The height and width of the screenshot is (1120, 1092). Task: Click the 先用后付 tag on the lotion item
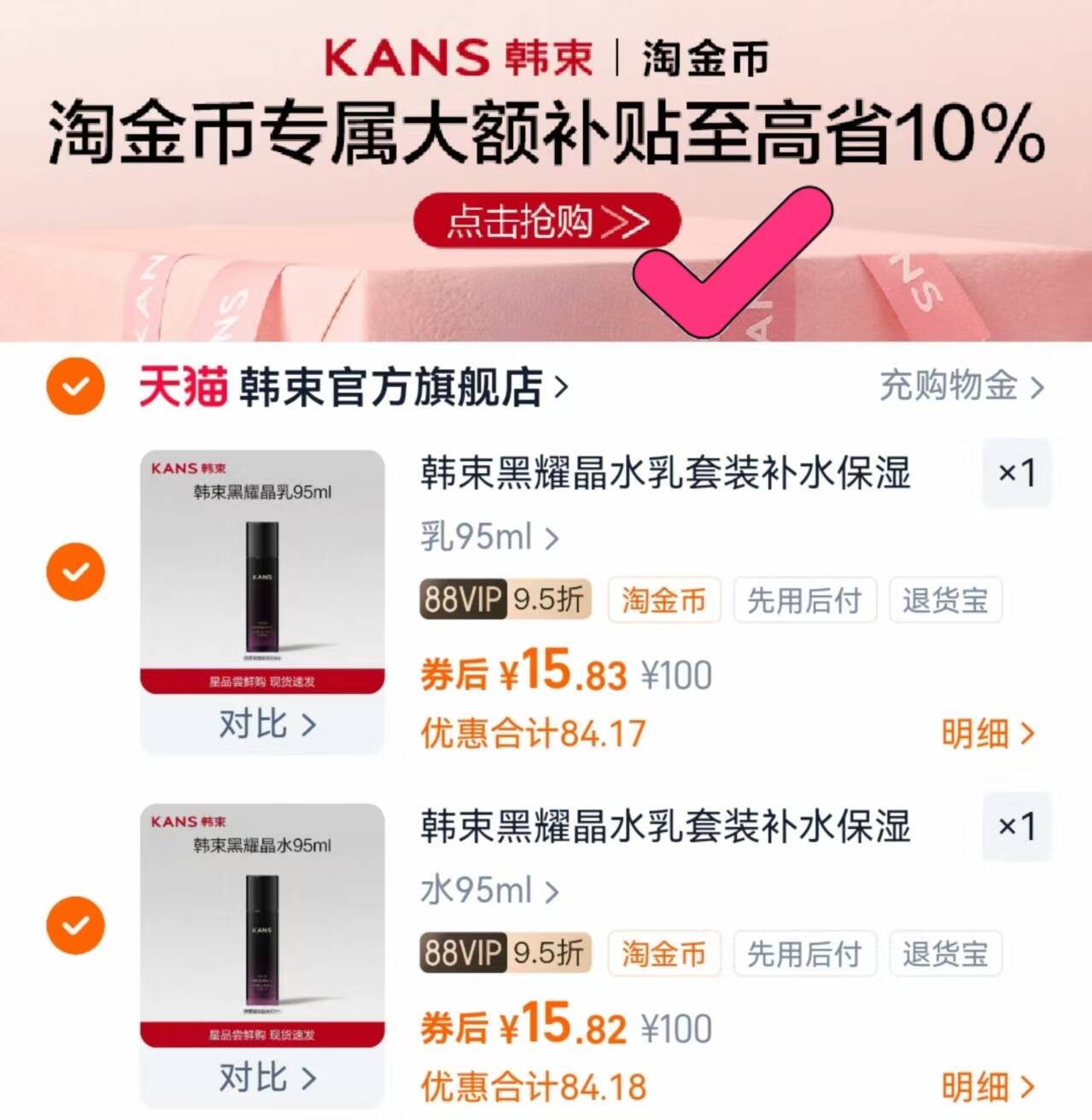pyautogui.click(x=805, y=600)
